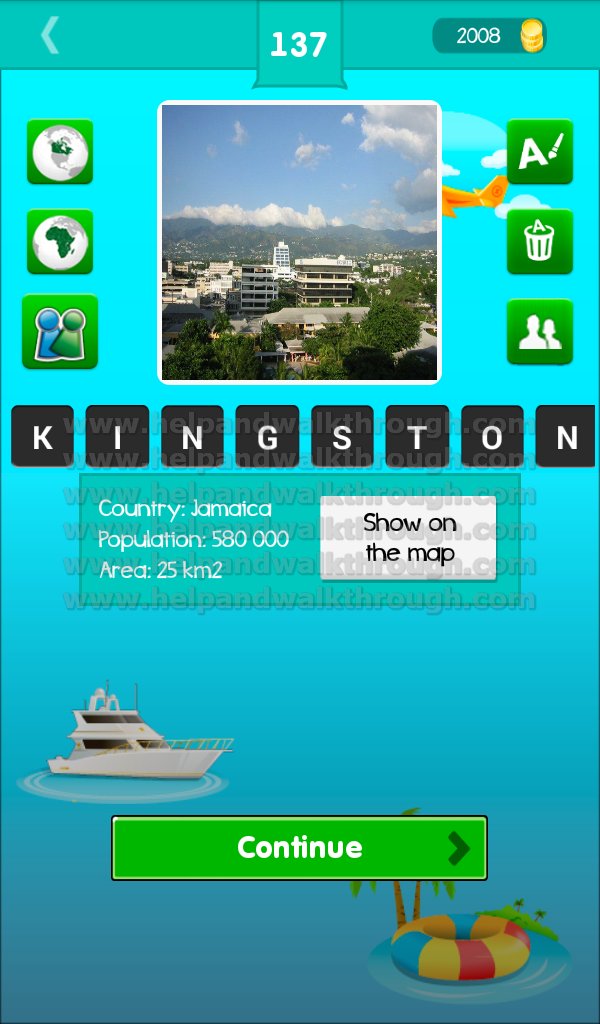Tap Show on the map

click(x=409, y=537)
